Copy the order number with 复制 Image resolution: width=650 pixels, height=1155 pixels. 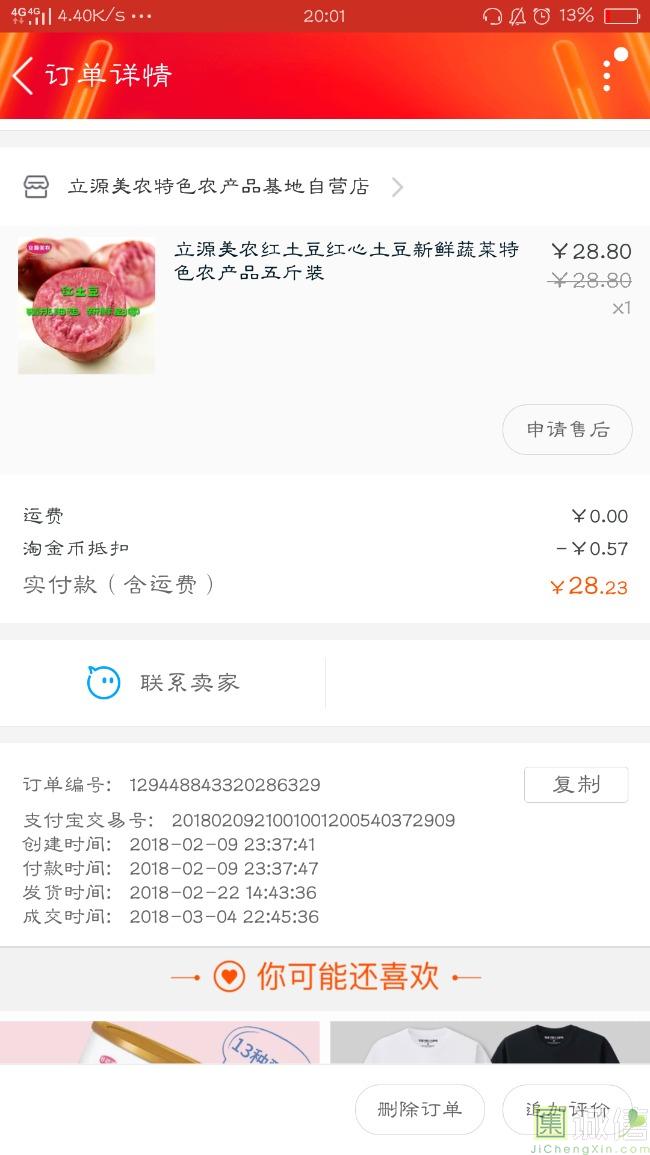tap(576, 785)
